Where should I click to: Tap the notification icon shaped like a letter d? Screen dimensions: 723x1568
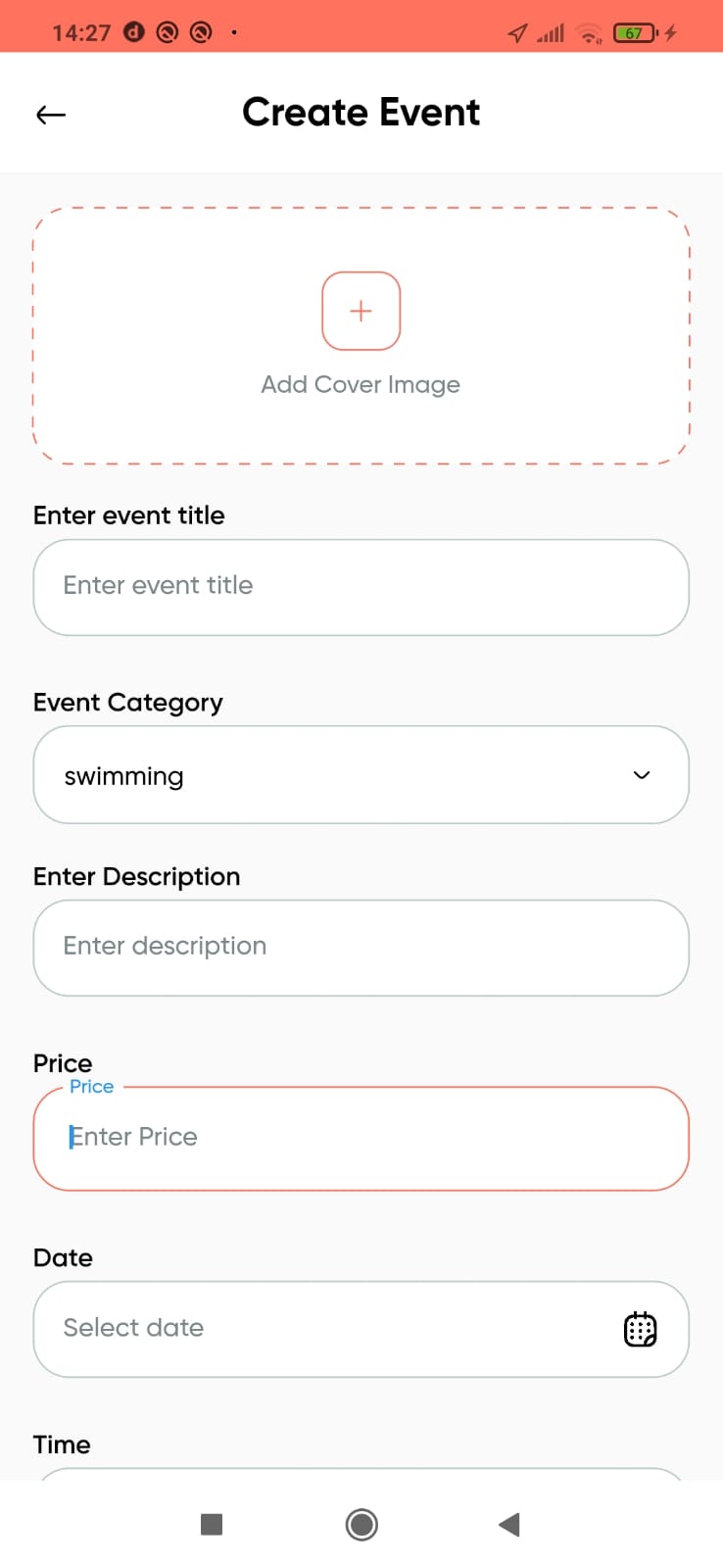[131, 32]
